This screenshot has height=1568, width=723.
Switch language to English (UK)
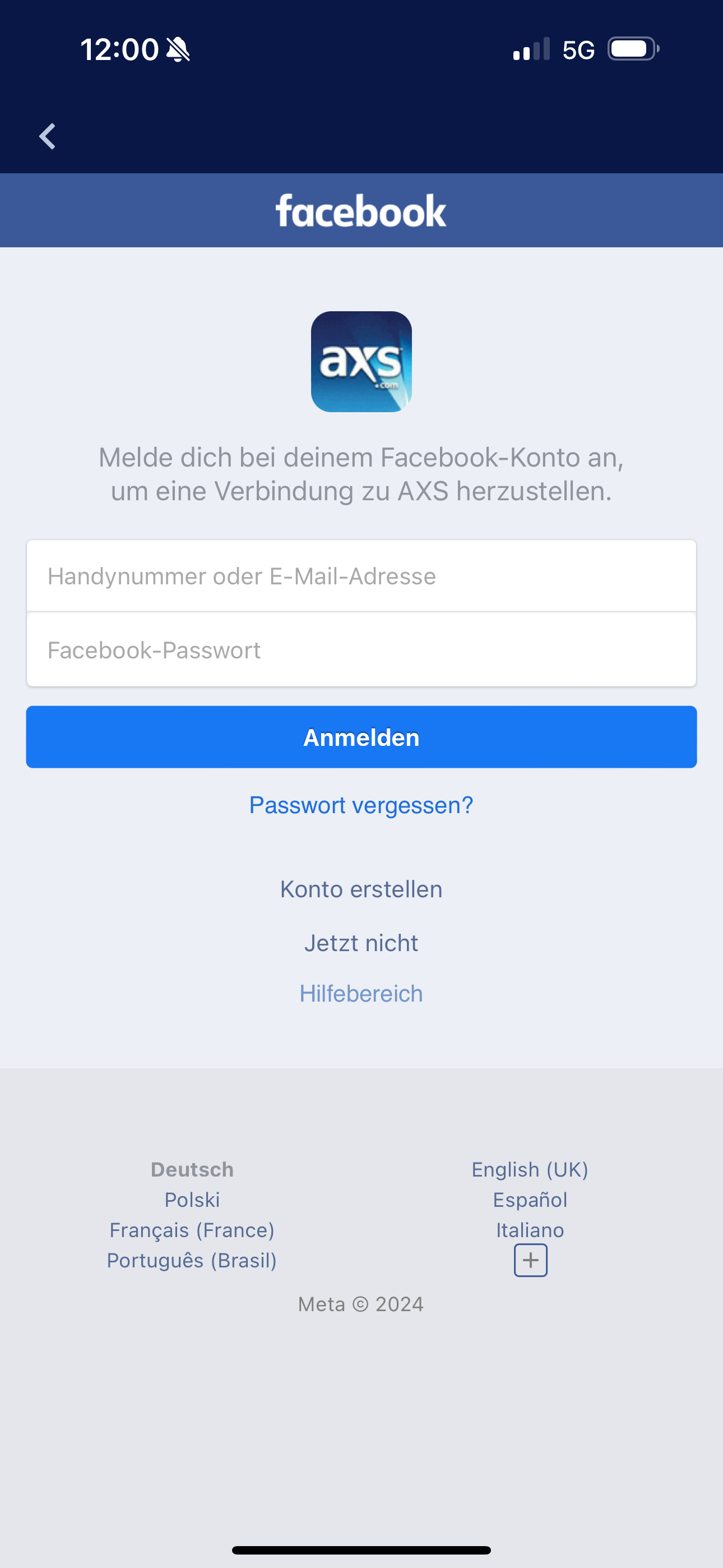(530, 1169)
